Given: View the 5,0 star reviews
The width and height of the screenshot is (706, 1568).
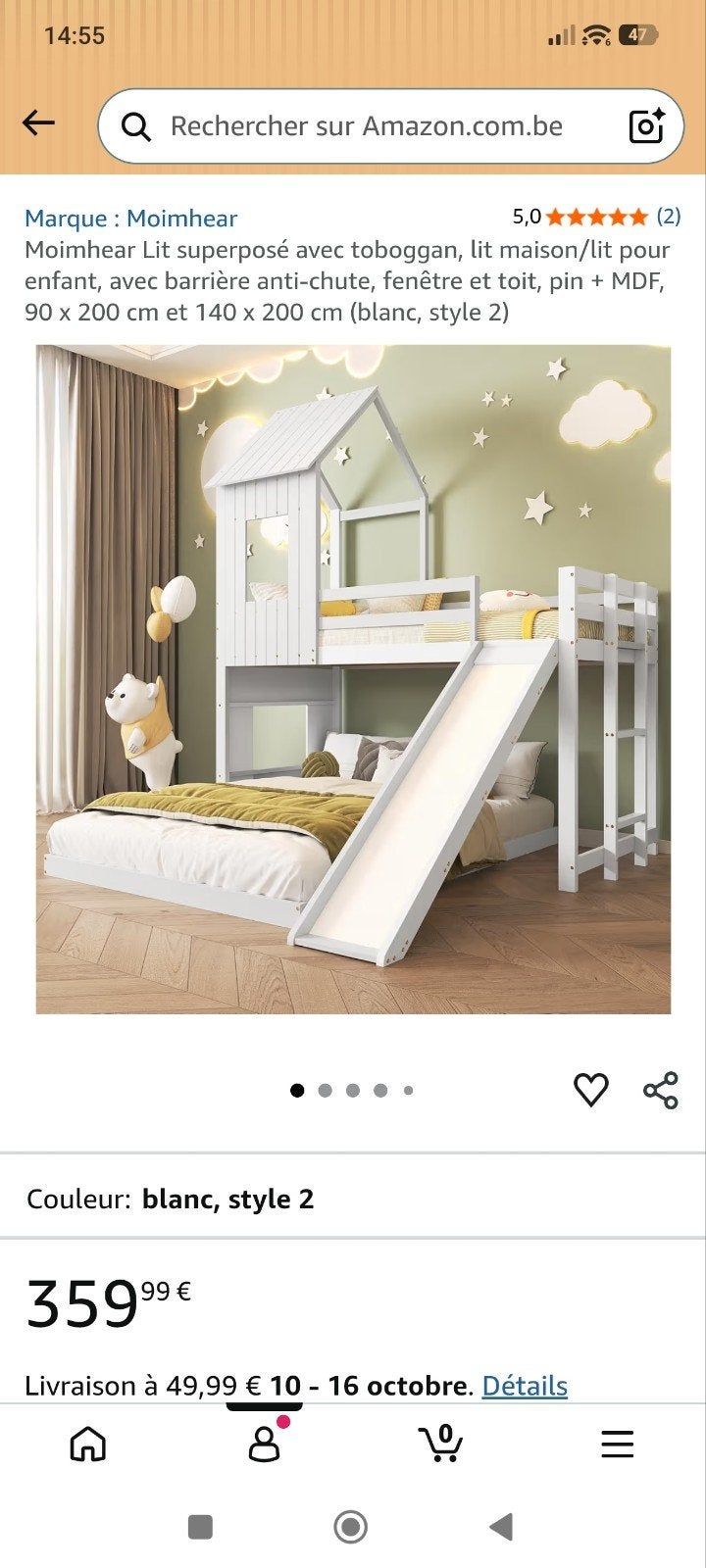Looking at the screenshot, I should pos(596,217).
